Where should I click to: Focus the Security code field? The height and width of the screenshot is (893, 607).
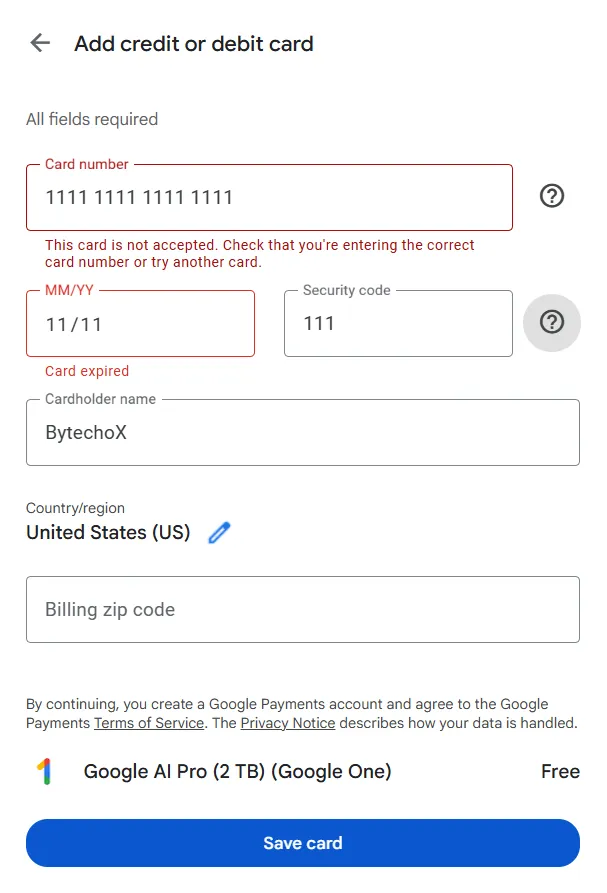398,324
